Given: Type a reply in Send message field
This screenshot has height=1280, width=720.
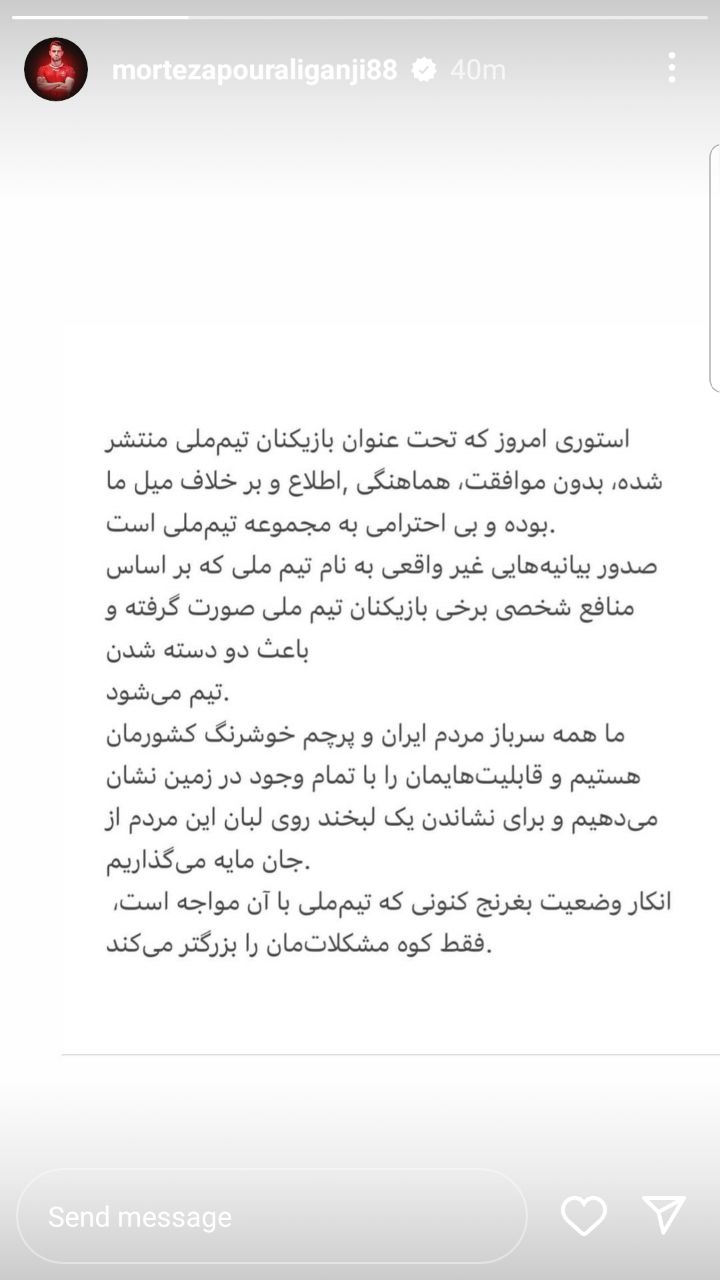Looking at the screenshot, I should 270,1216.
